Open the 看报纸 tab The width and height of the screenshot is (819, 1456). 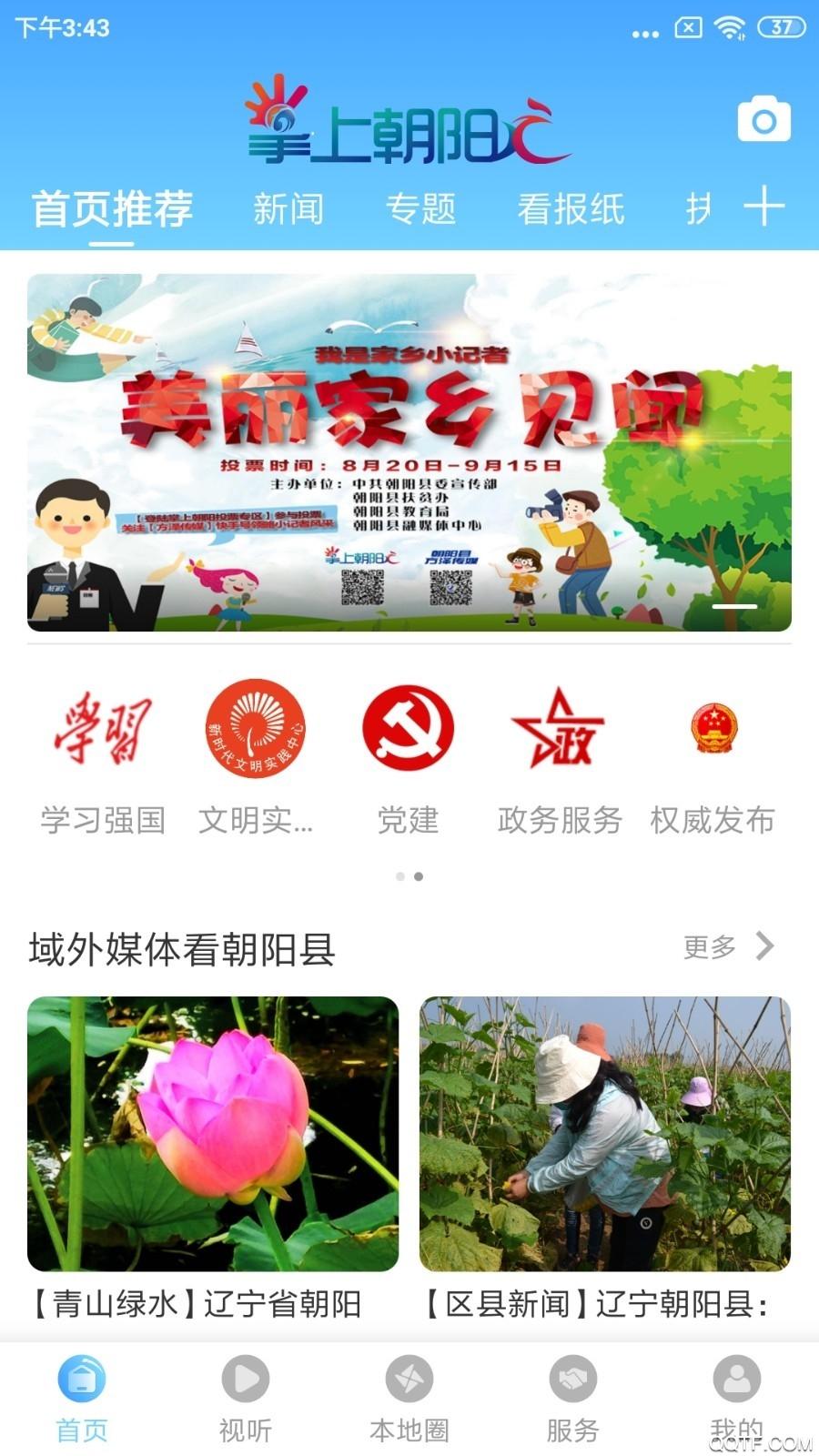(x=570, y=209)
